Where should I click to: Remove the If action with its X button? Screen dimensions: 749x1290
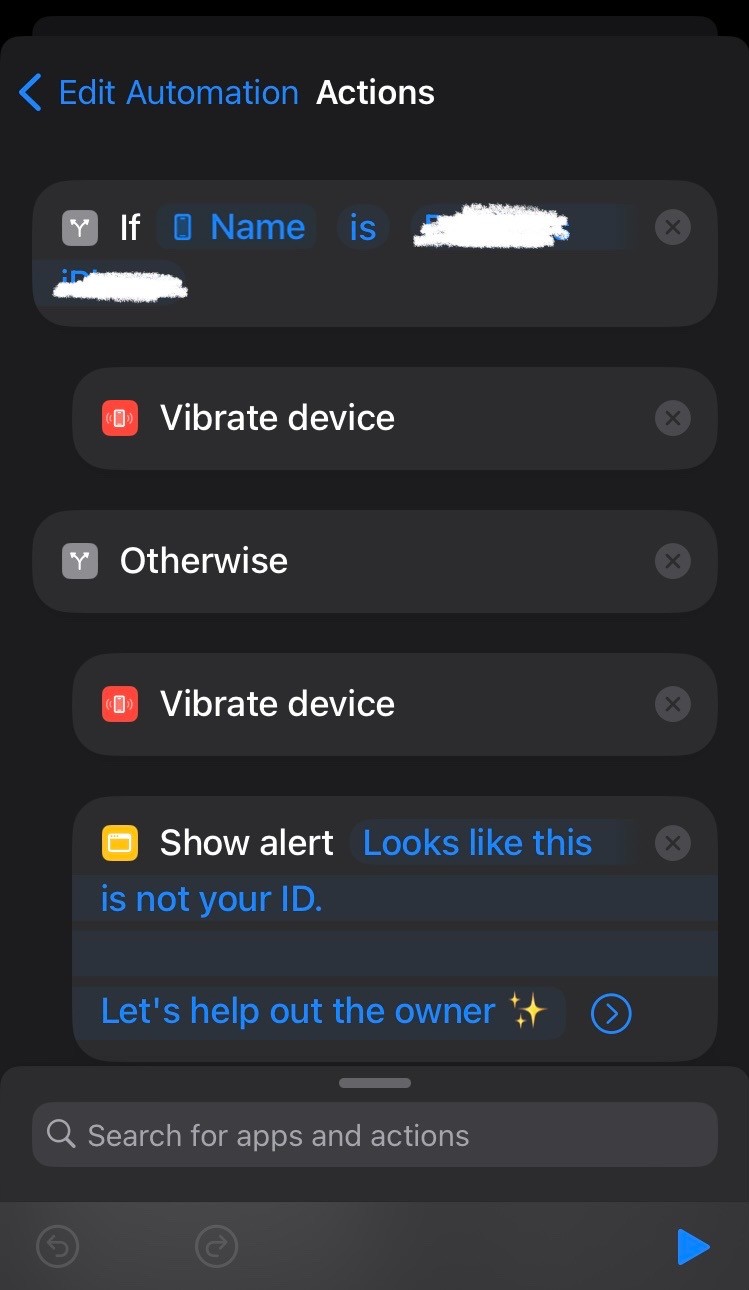(x=672, y=227)
